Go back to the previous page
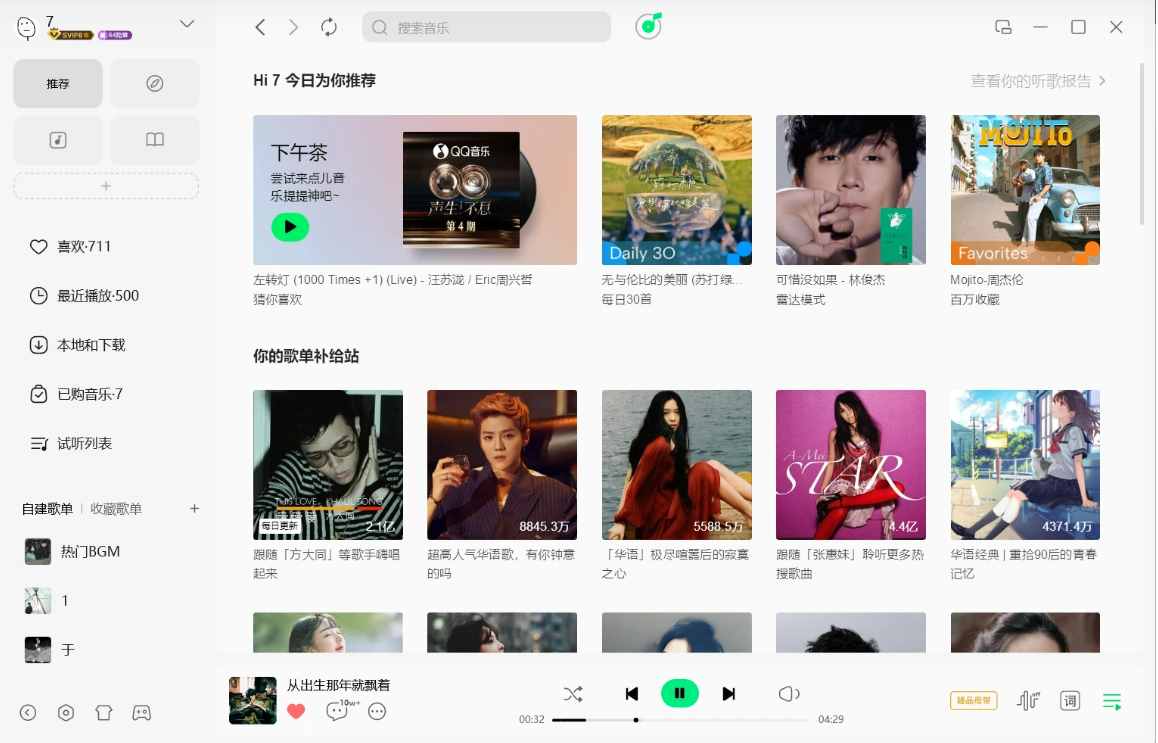Screen dimensions: 1158x743 260,28
